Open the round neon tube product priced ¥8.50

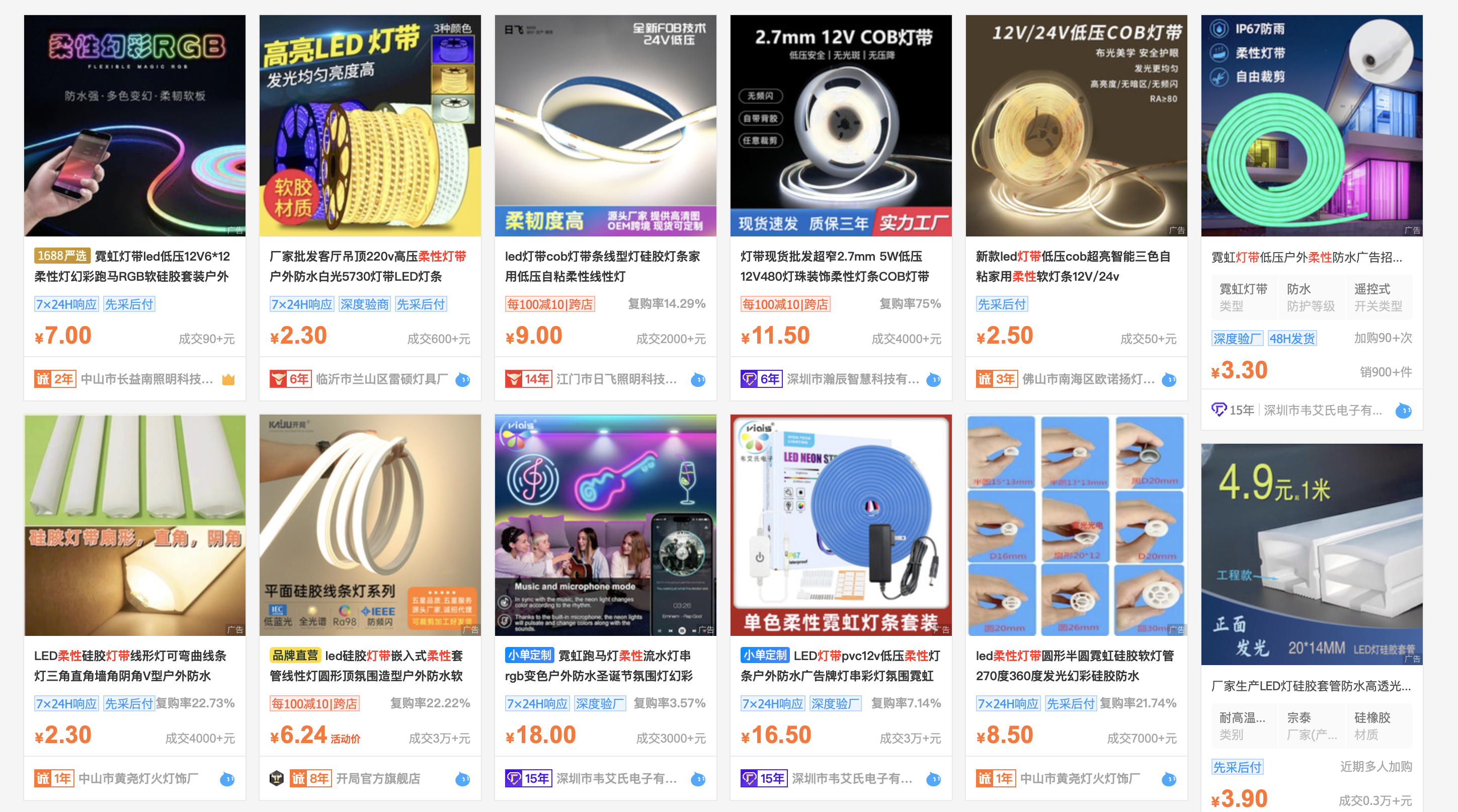coord(1076,525)
